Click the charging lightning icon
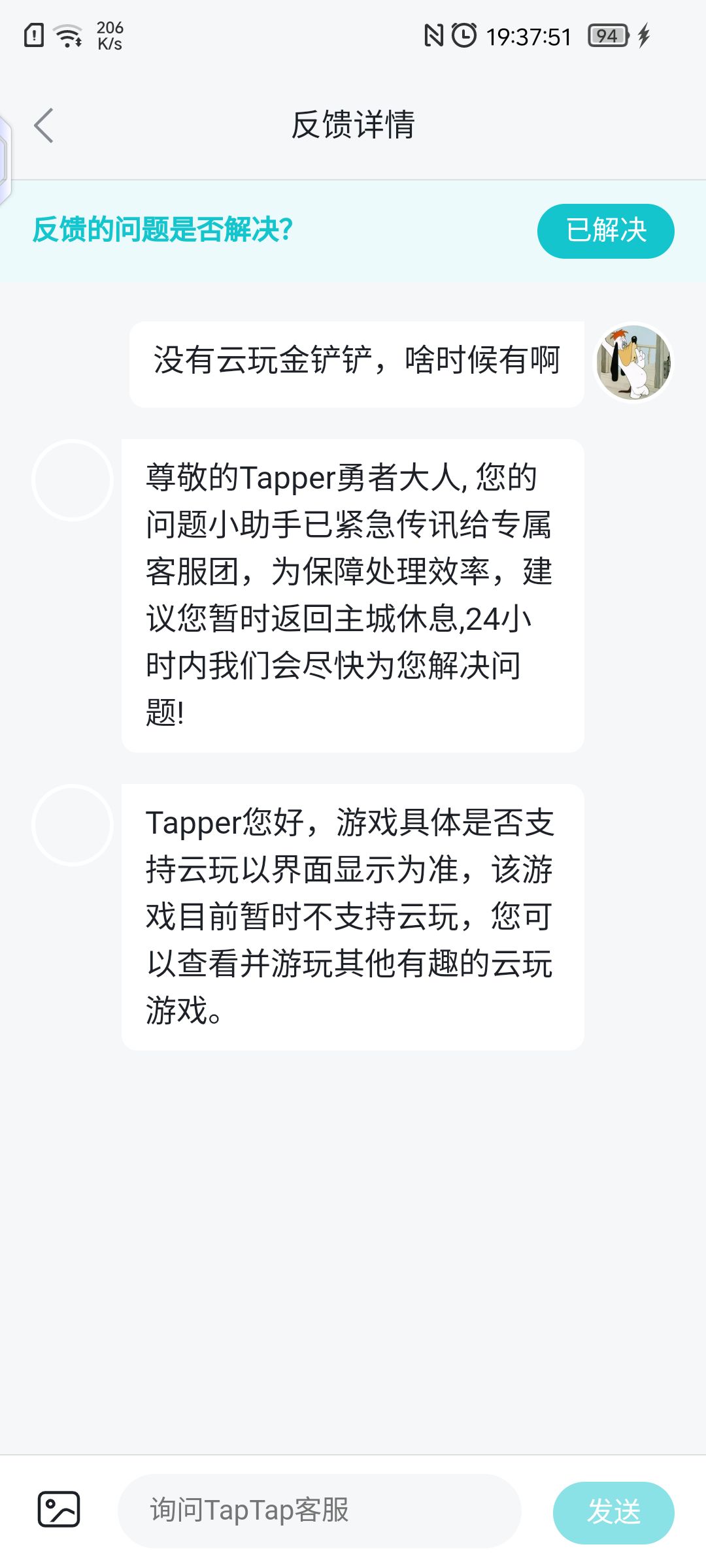 coord(643,36)
